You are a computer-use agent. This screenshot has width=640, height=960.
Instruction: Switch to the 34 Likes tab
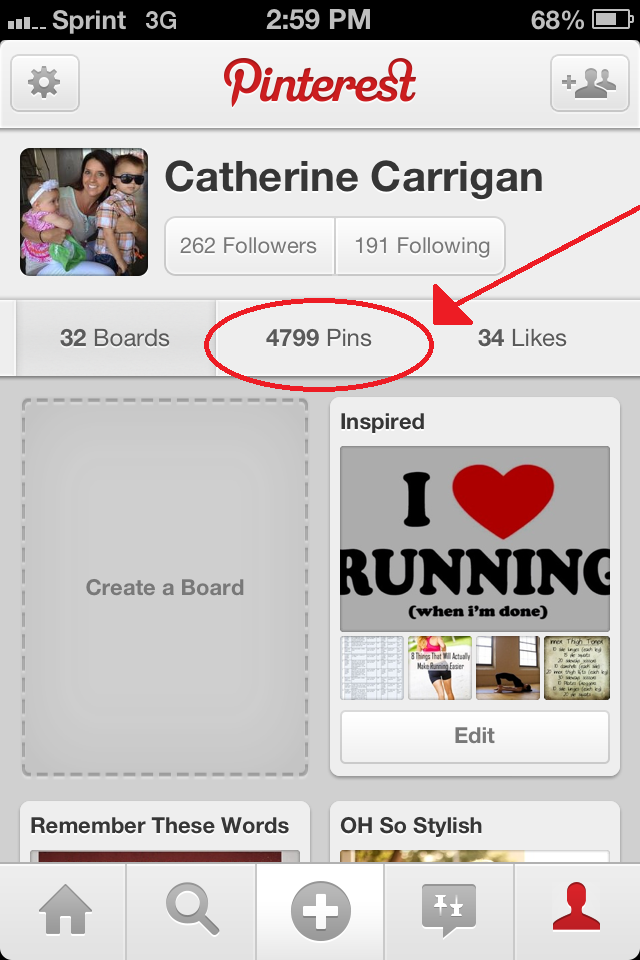point(522,338)
